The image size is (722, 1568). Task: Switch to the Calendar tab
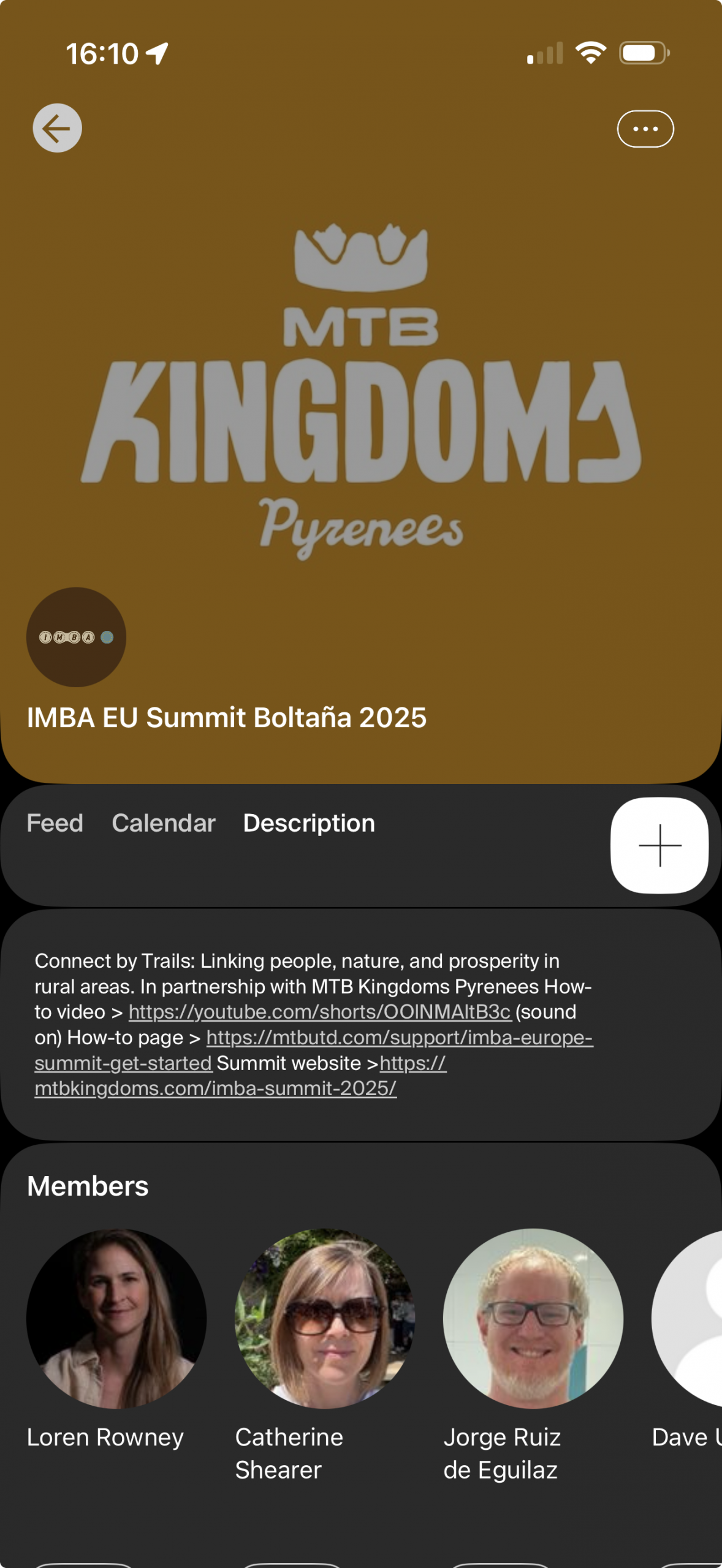[x=164, y=823]
